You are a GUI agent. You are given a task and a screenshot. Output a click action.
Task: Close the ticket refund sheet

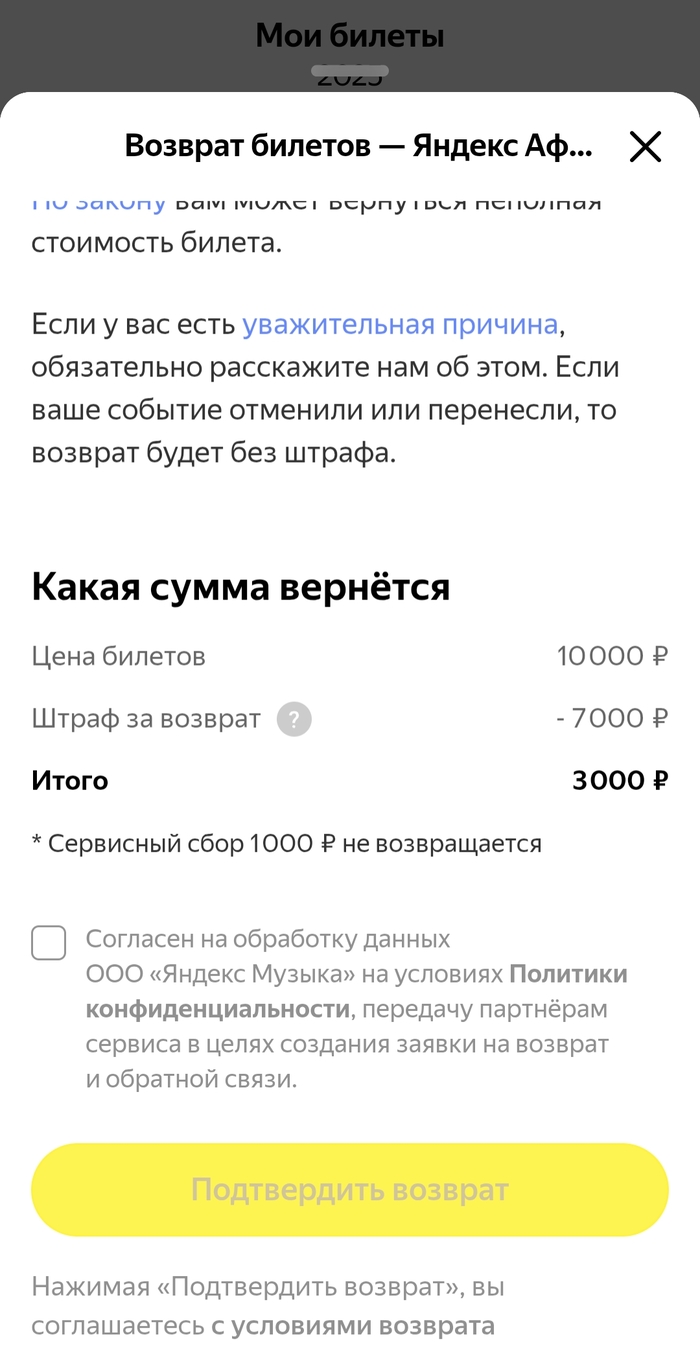[645, 147]
